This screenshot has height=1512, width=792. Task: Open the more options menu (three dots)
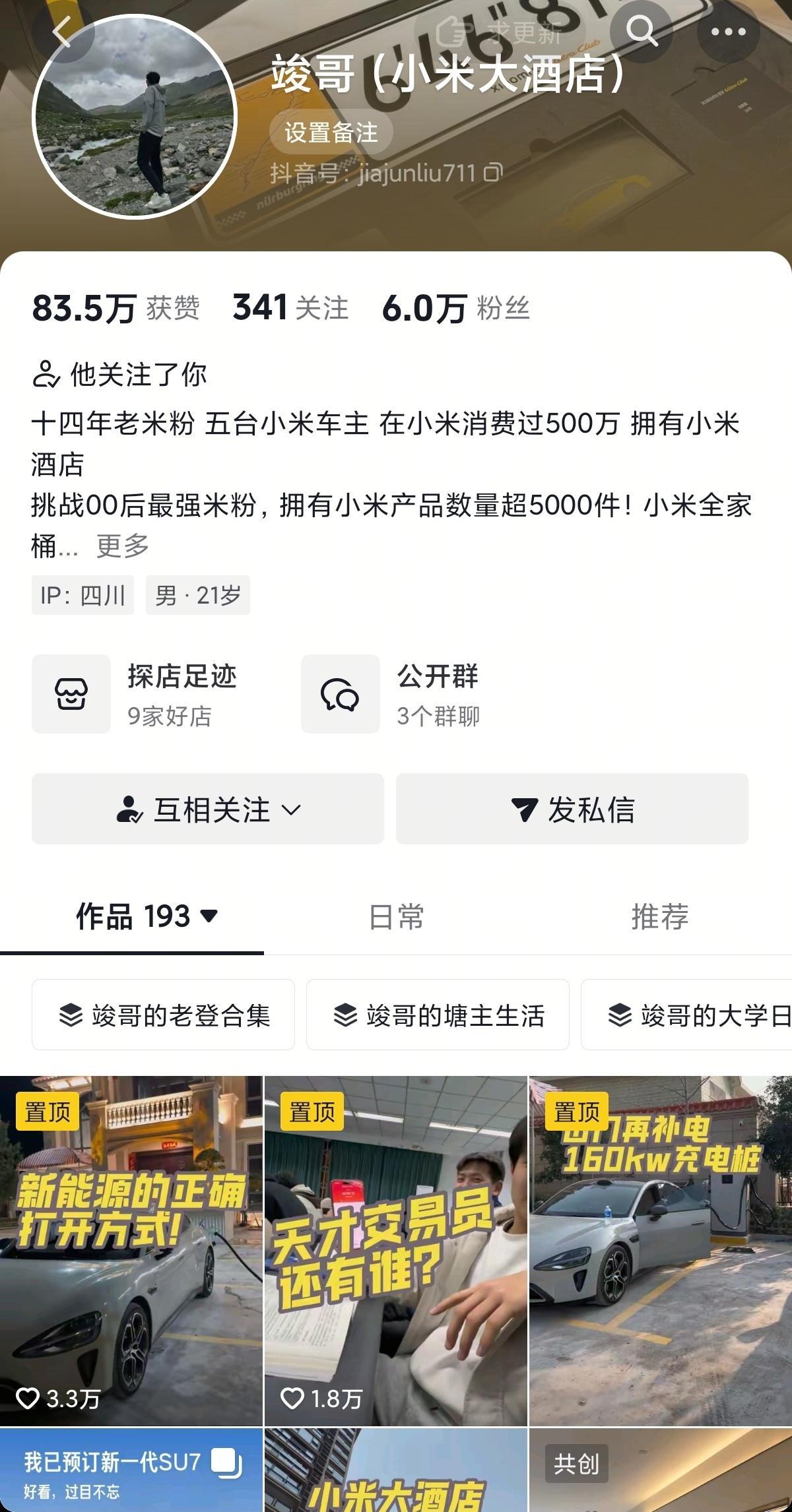click(x=727, y=30)
